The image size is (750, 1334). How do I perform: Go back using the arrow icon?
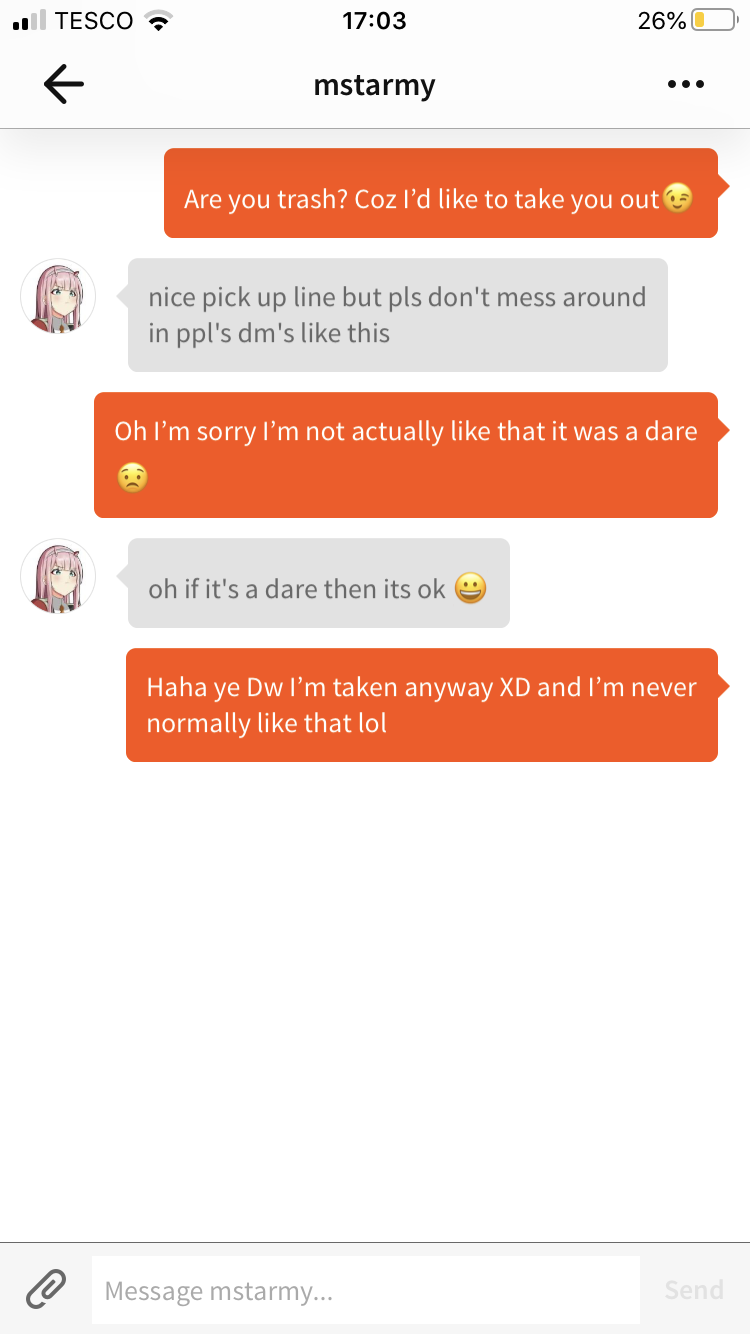(x=64, y=85)
